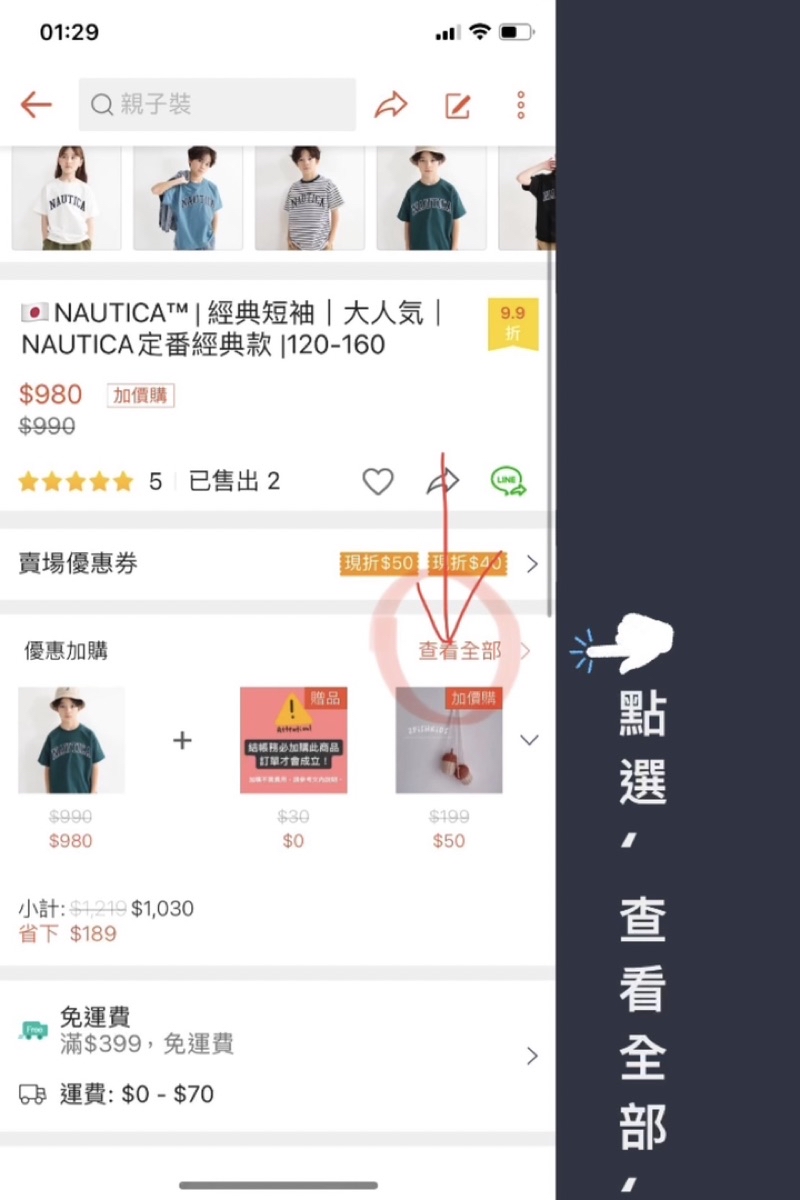Open the $50 加價購 add-on item
This screenshot has height=1200, width=800.
coord(448,741)
